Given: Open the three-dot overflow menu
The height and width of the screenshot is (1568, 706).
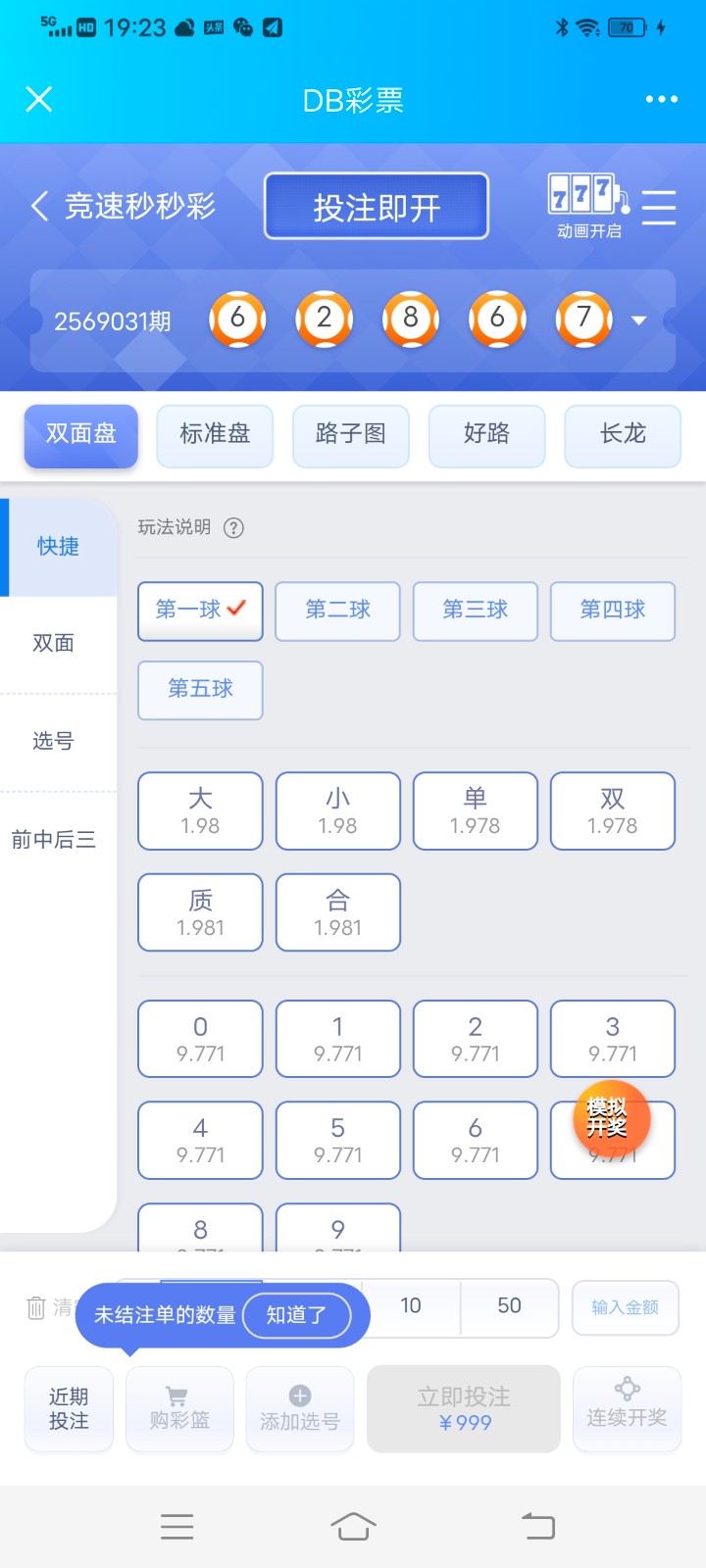Looking at the screenshot, I should click(x=661, y=99).
